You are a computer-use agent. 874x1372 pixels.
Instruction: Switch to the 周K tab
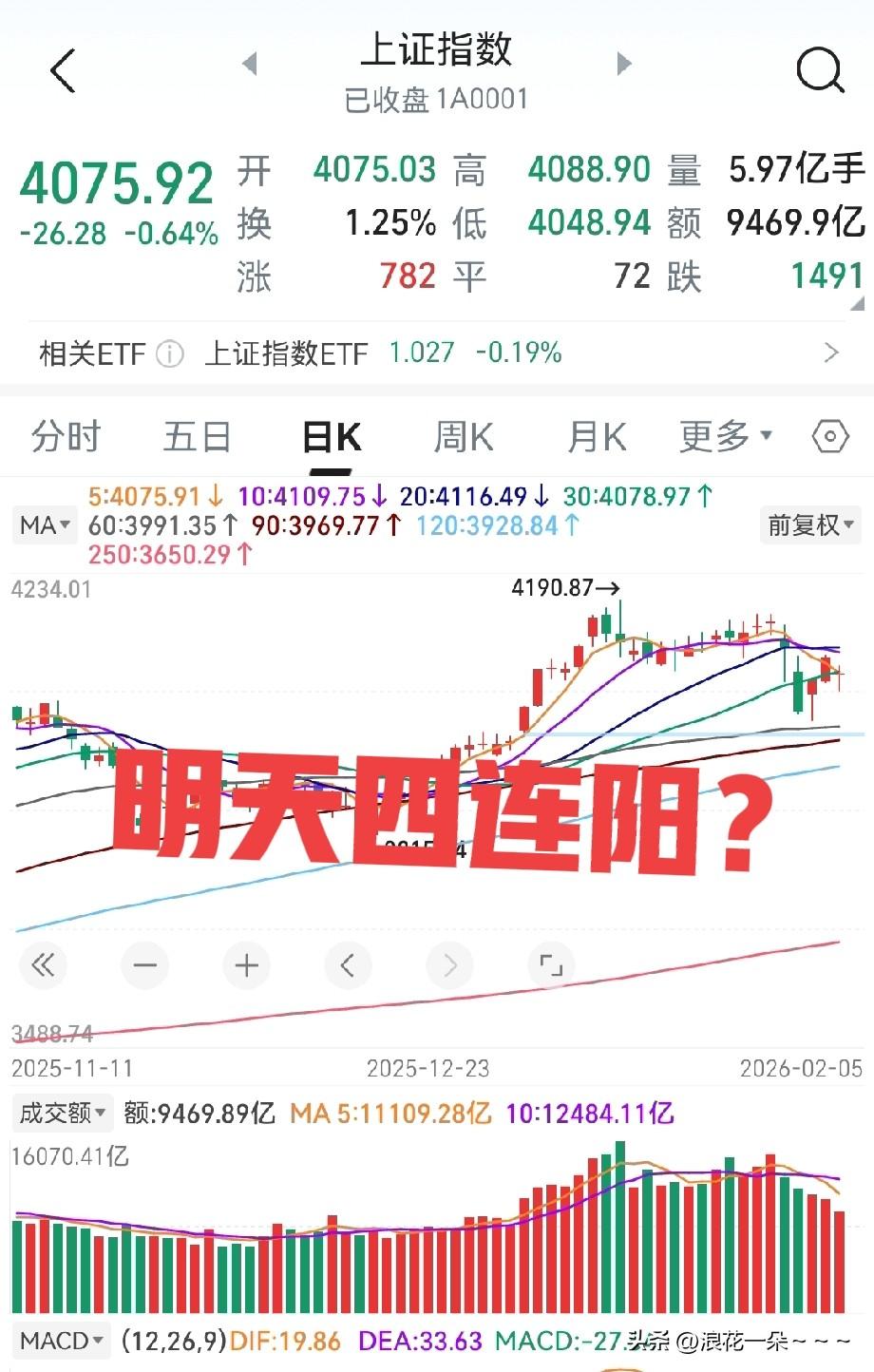(462, 436)
